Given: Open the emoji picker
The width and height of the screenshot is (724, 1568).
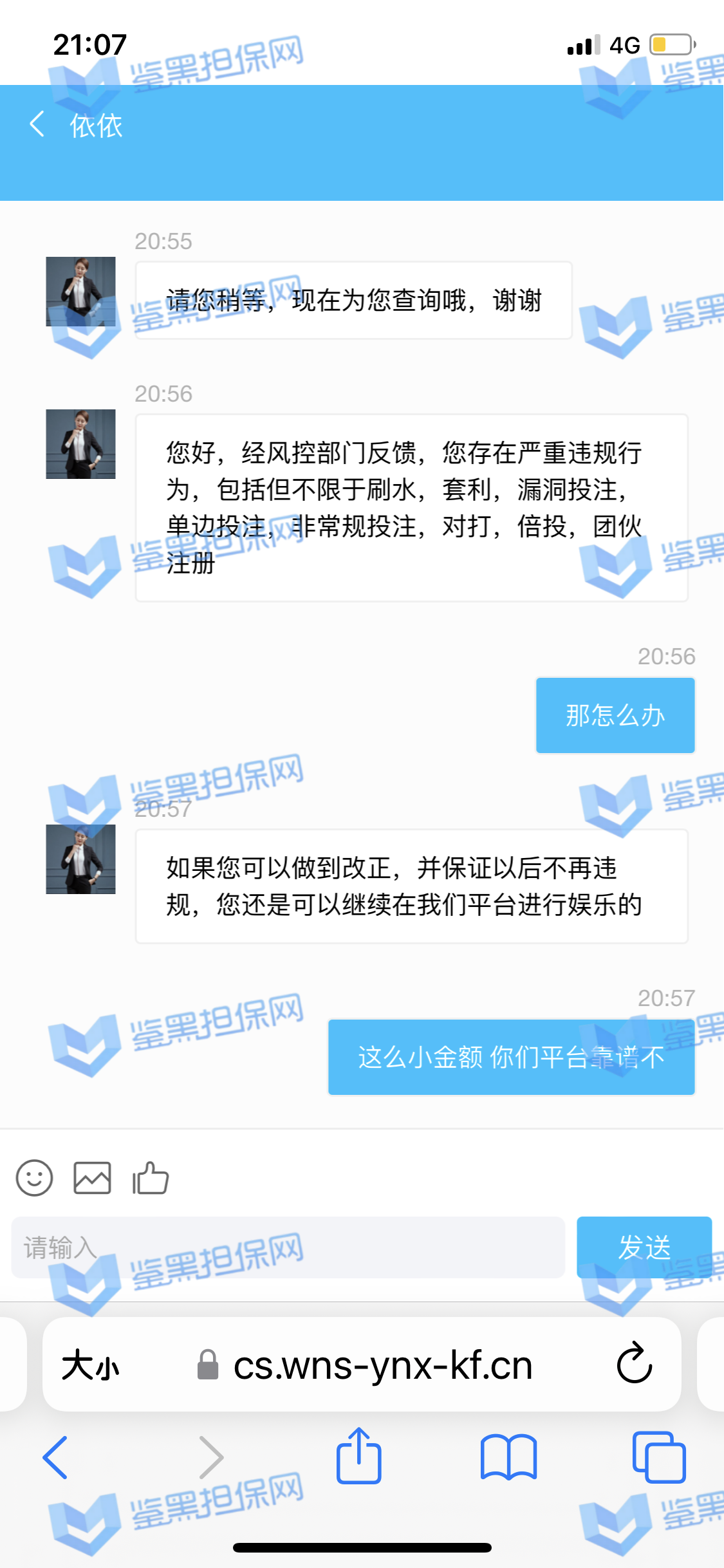Looking at the screenshot, I should [x=34, y=1178].
